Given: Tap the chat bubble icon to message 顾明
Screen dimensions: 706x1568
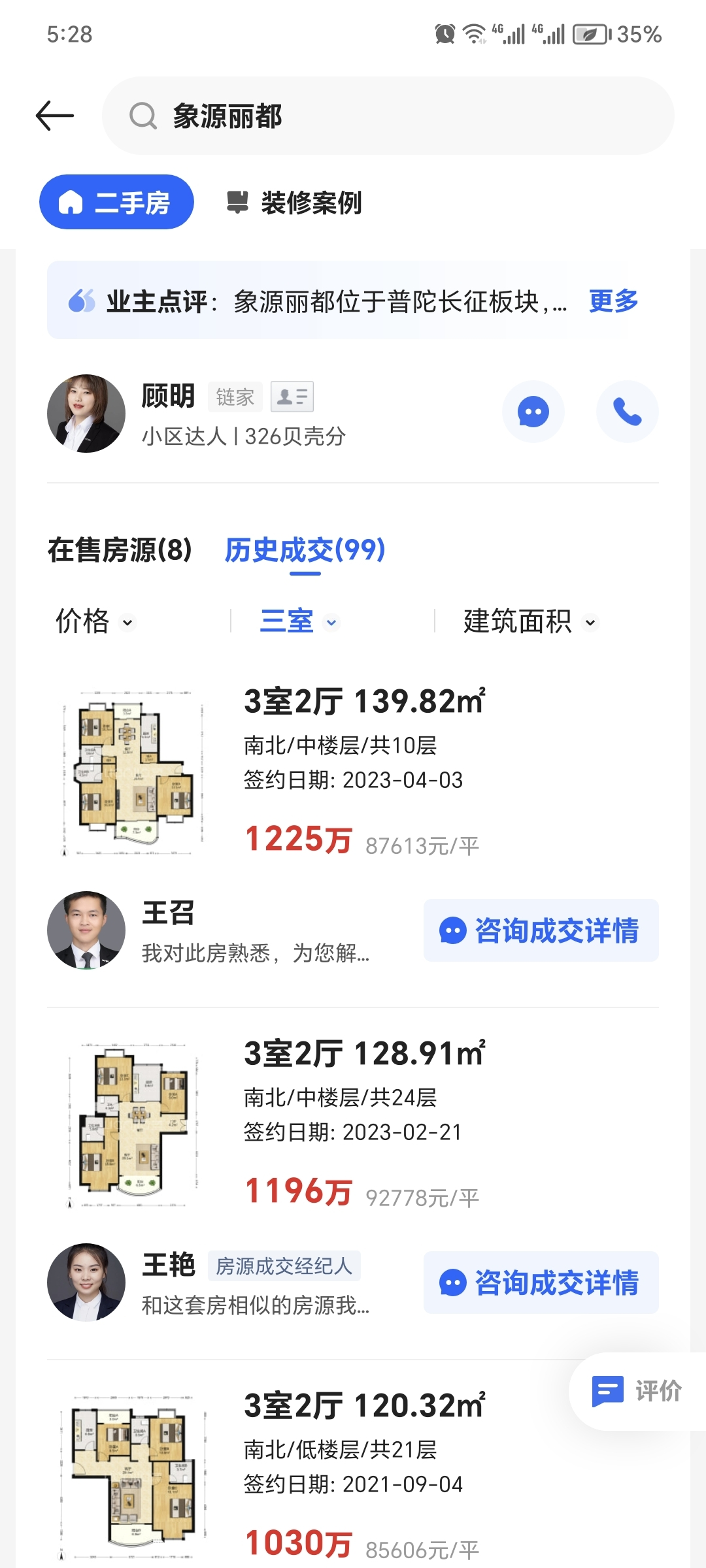Looking at the screenshot, I should click(533, 412).
